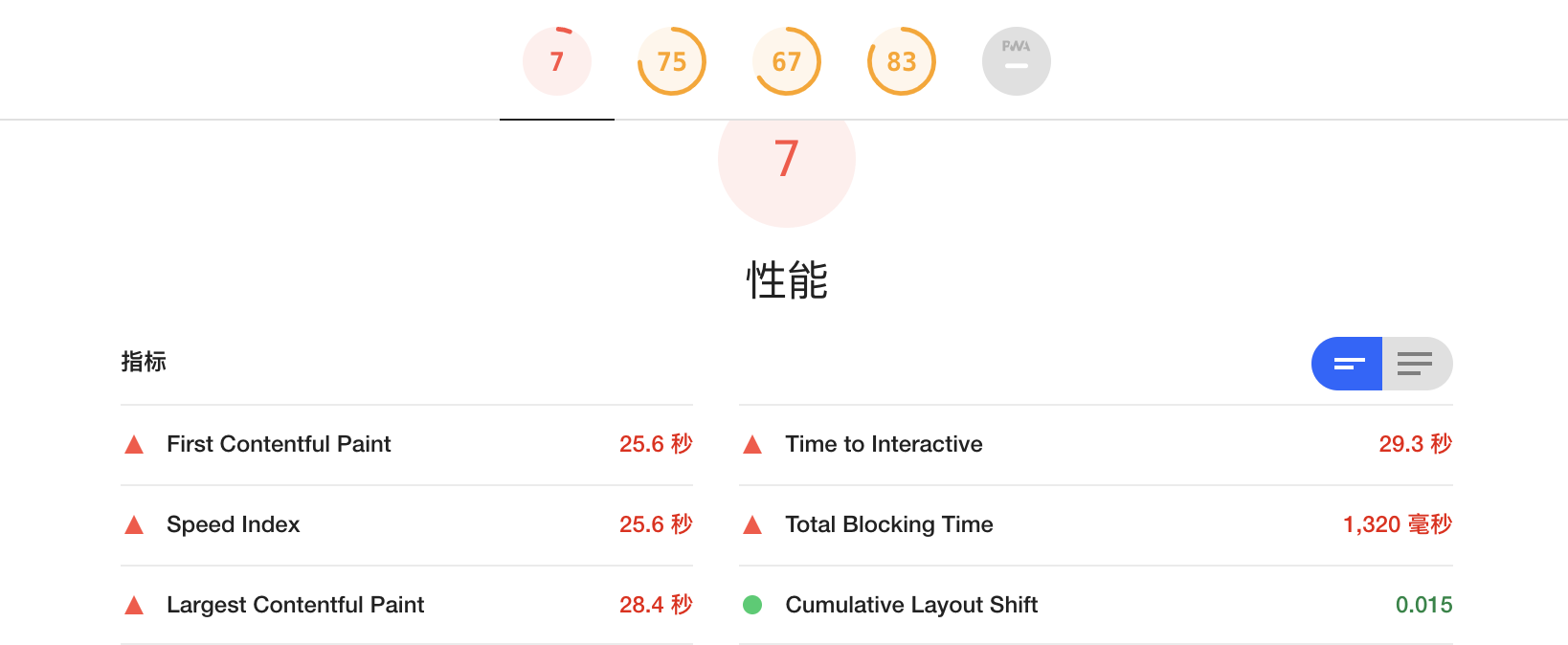Jump to the performance score gauge showing 7

point(556,61)
